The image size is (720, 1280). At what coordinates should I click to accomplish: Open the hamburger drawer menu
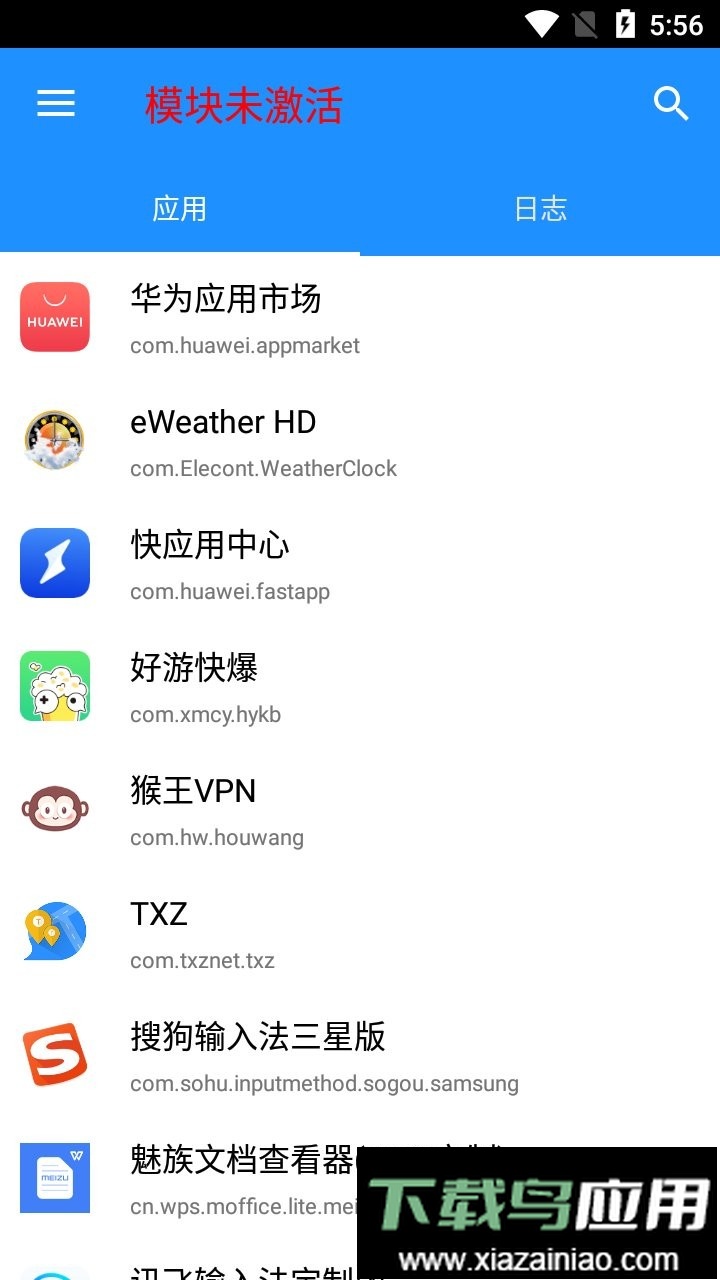coord(56,104)
